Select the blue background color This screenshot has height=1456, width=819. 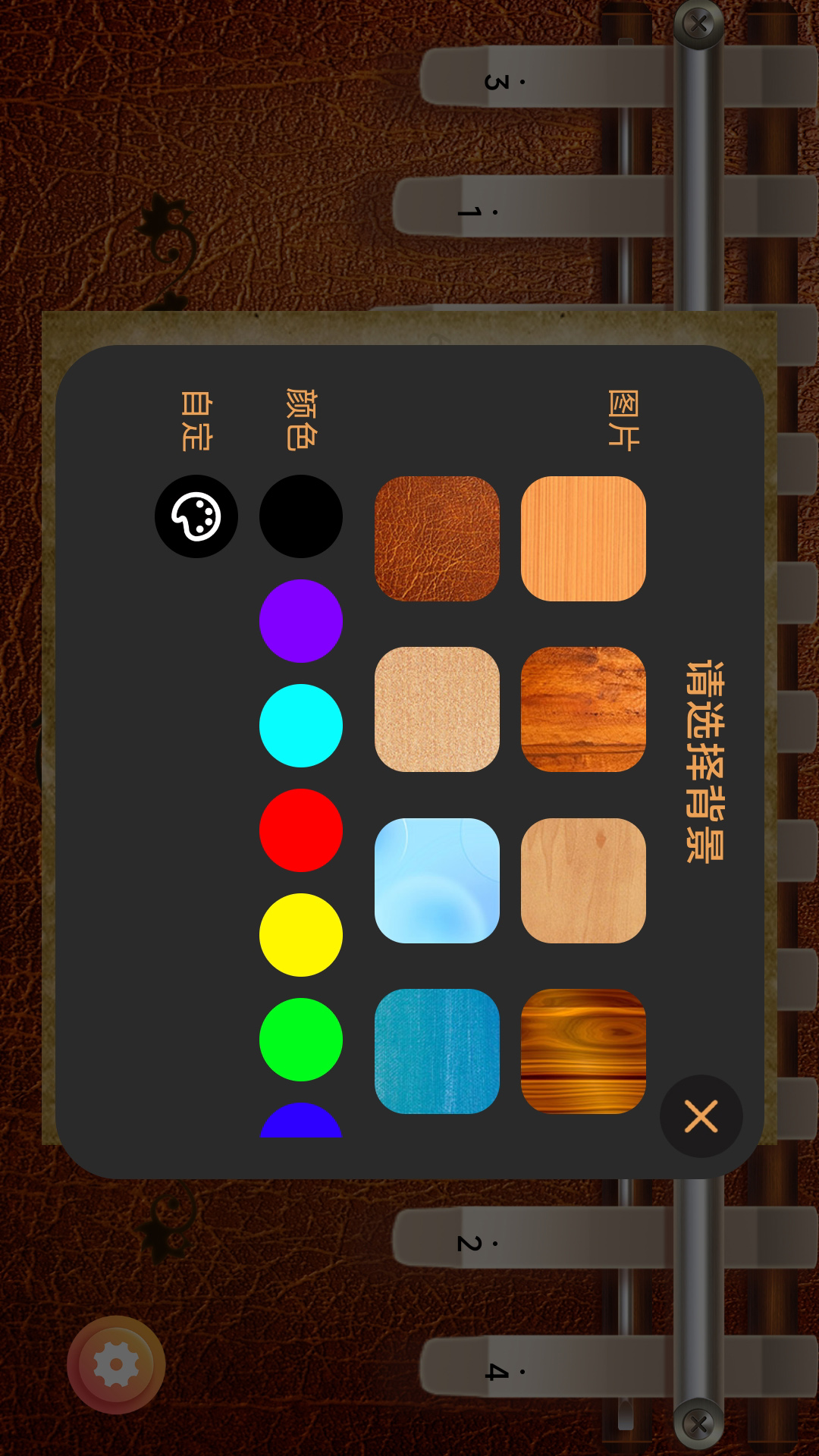tap(301, 1122)
